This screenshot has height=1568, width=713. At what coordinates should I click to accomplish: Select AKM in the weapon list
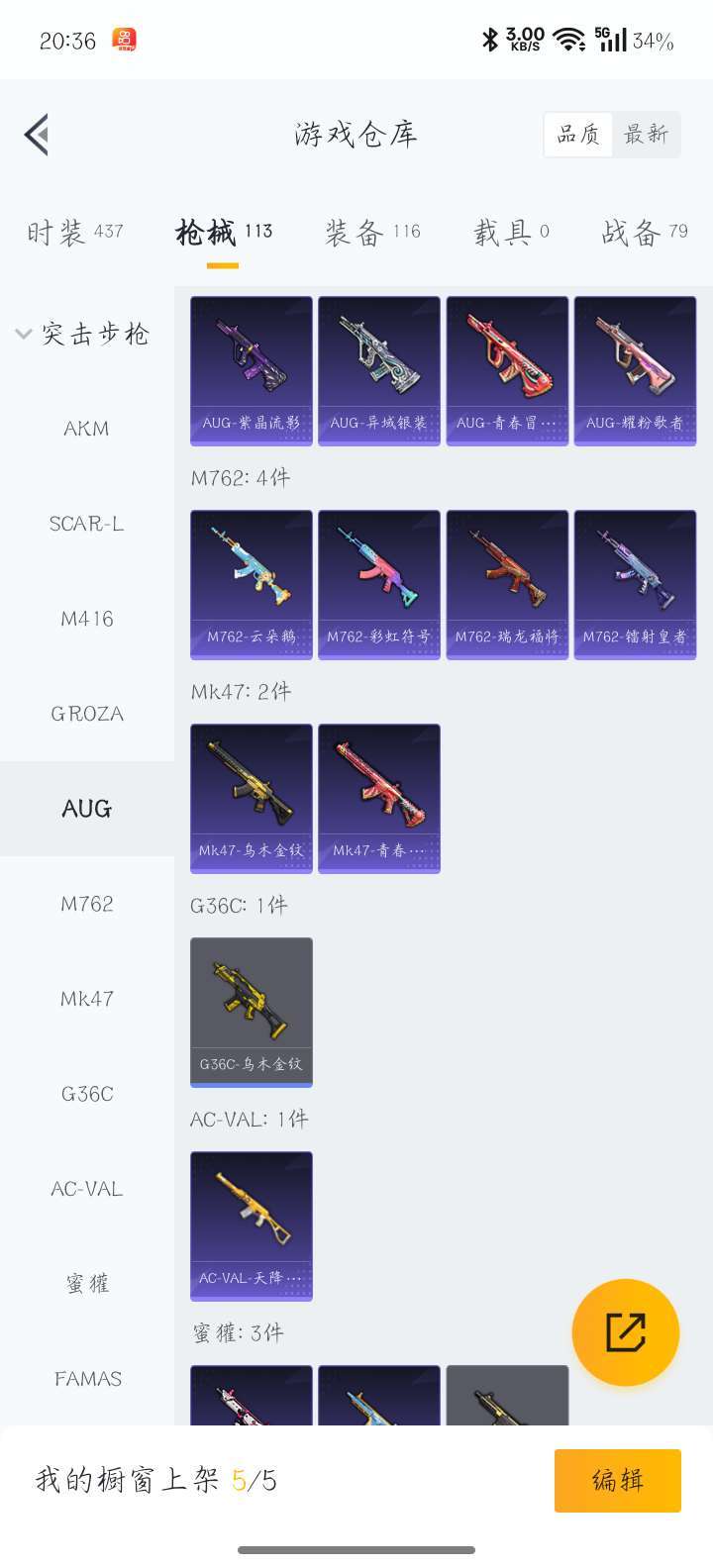[87, 429]
